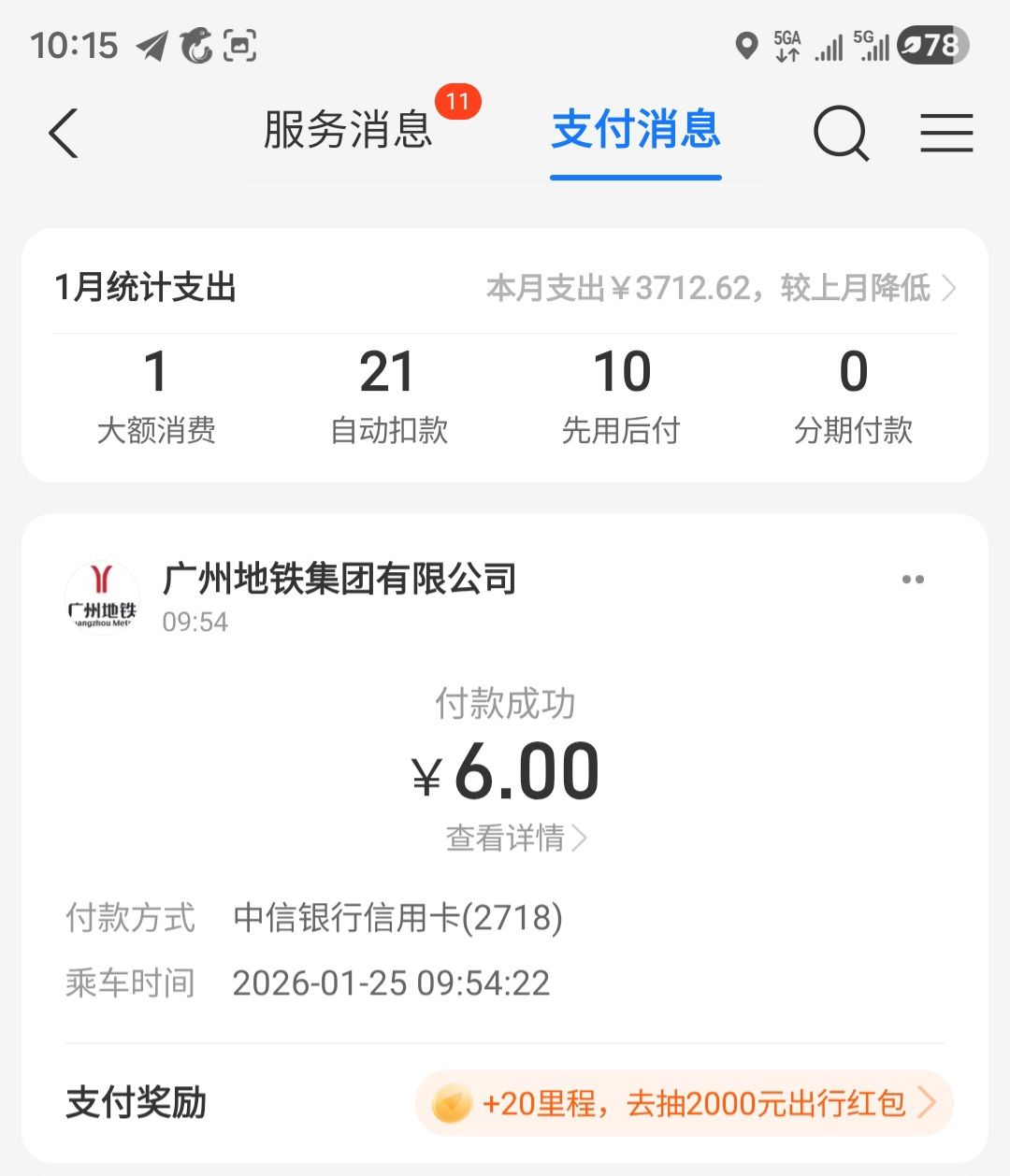Claim the +20里程 travel red packet reward
Viewport: 1010px width, 1176px height.
tap(685, 1104)
